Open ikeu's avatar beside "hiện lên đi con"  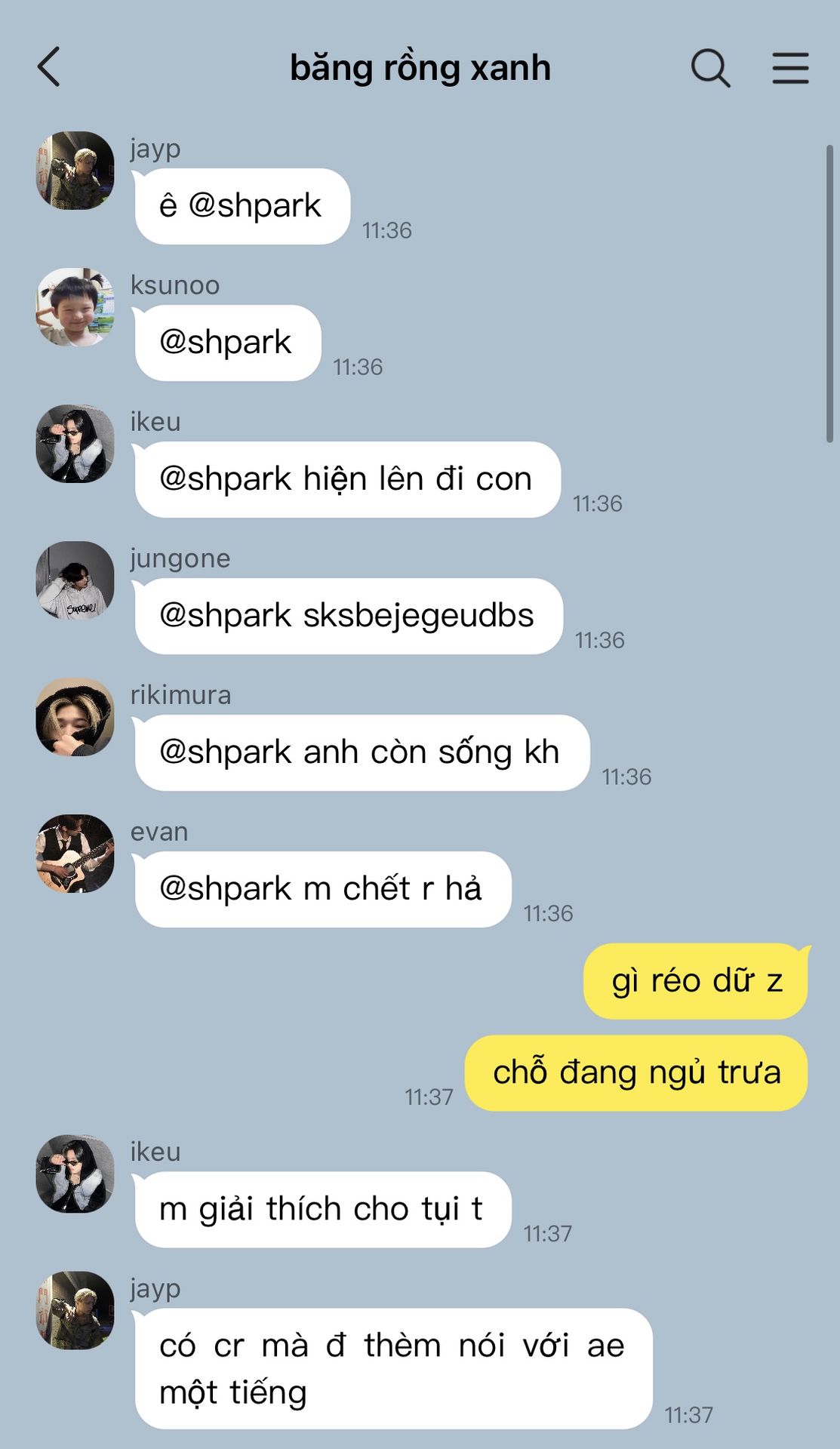(75, 444)
